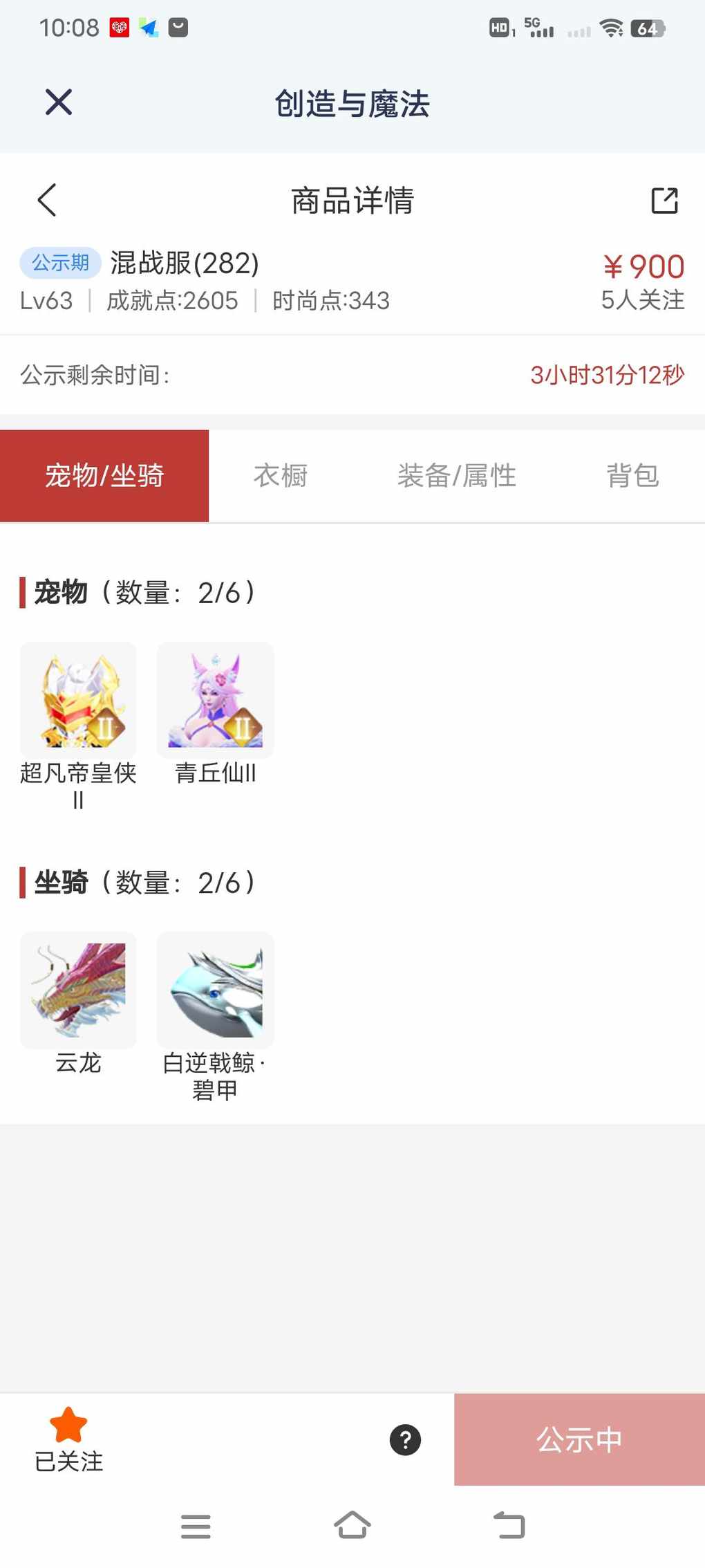This screenshot has height=1568, width=705.
Task: Open the recent apps menu
Action: [x=196, y=1526]
